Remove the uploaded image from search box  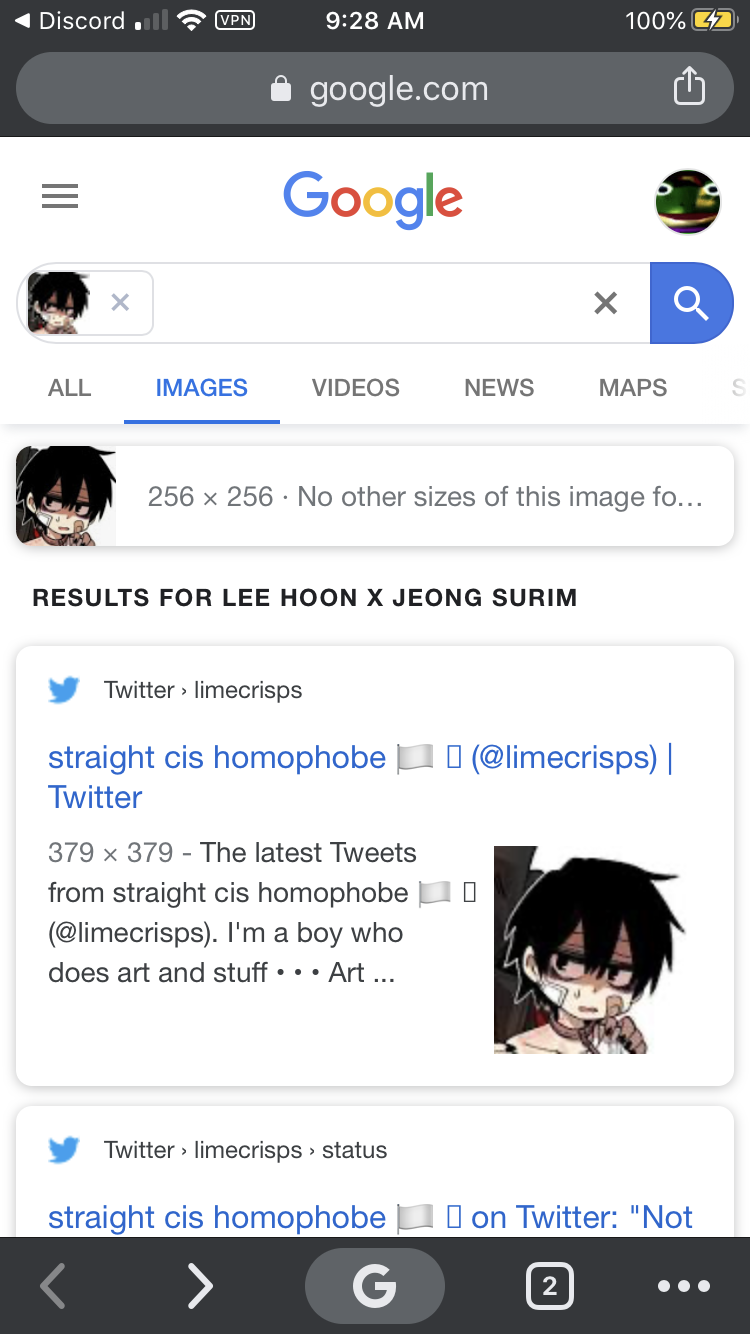[120, 302]
